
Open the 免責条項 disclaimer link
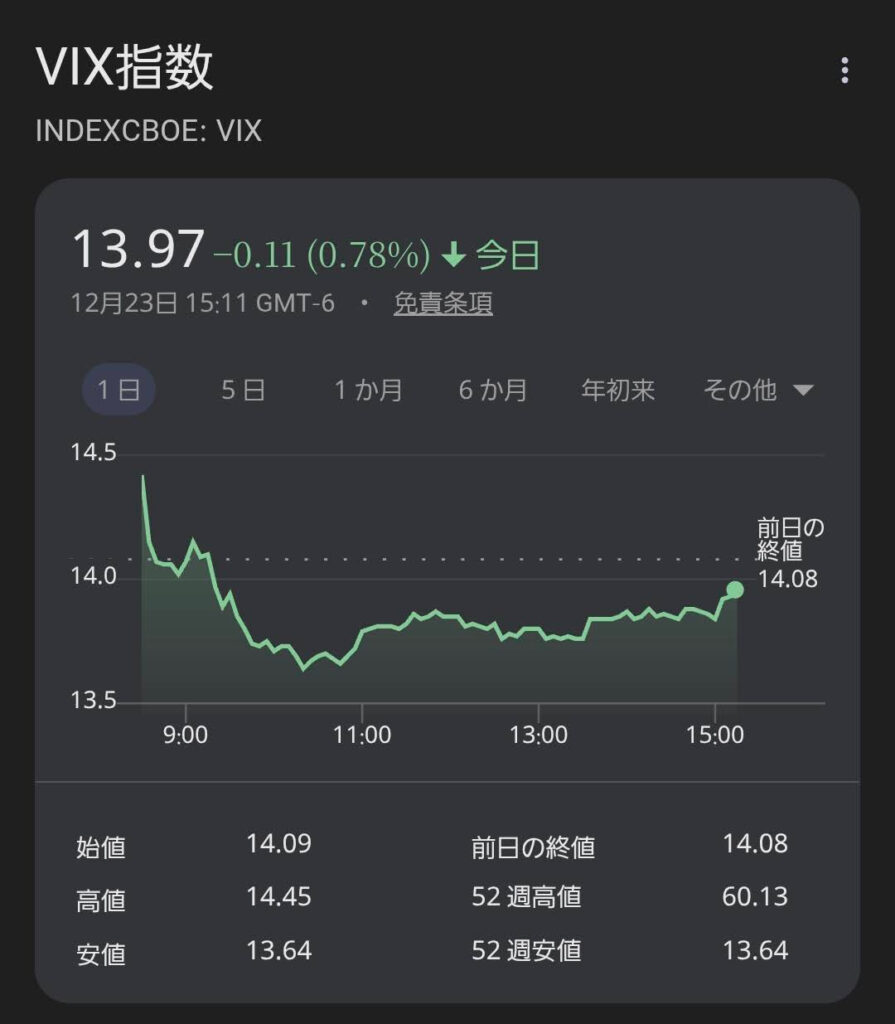443,303
